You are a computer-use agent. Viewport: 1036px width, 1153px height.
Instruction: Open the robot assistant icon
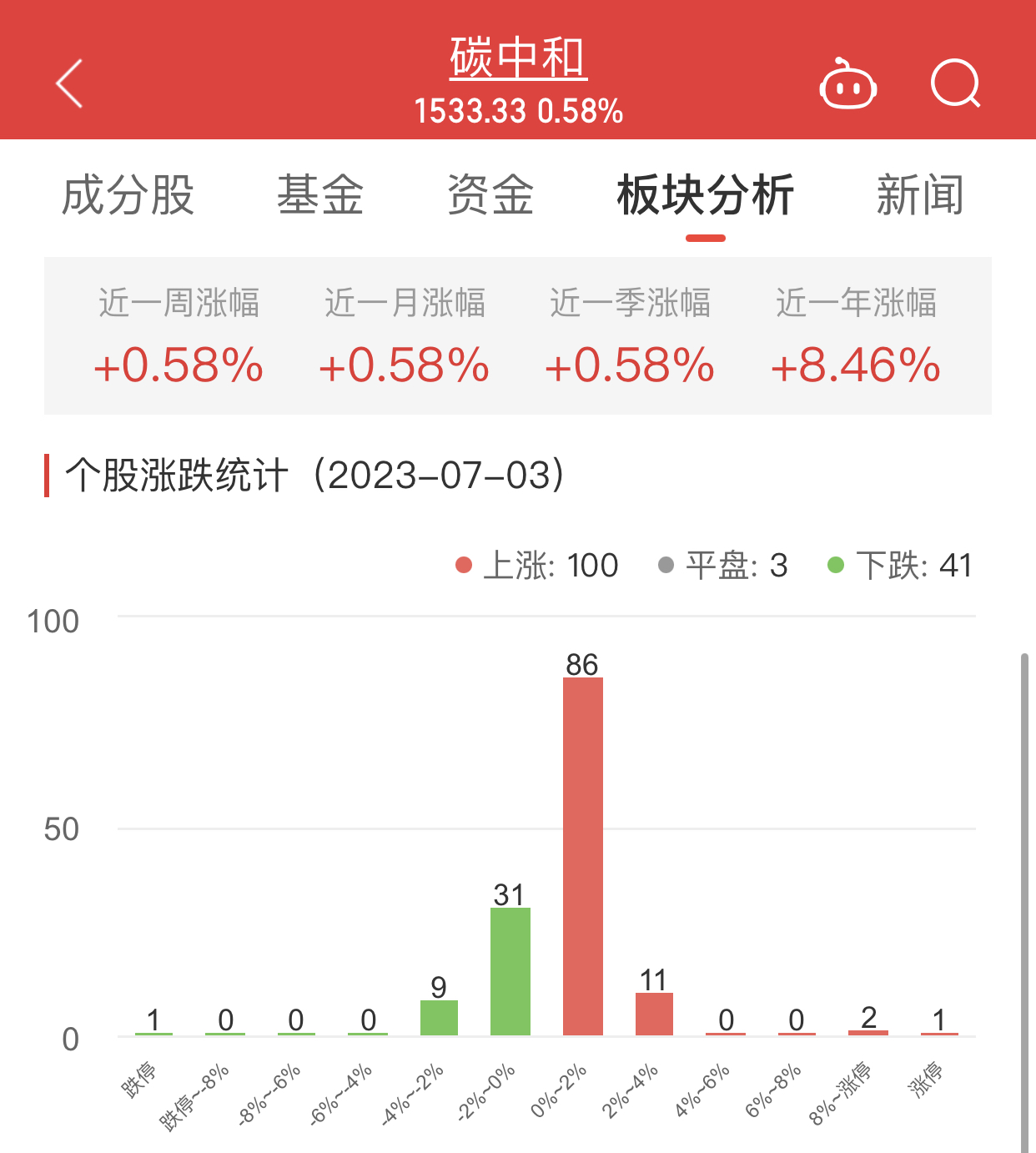pyautogui.click(x=847, y=85)
